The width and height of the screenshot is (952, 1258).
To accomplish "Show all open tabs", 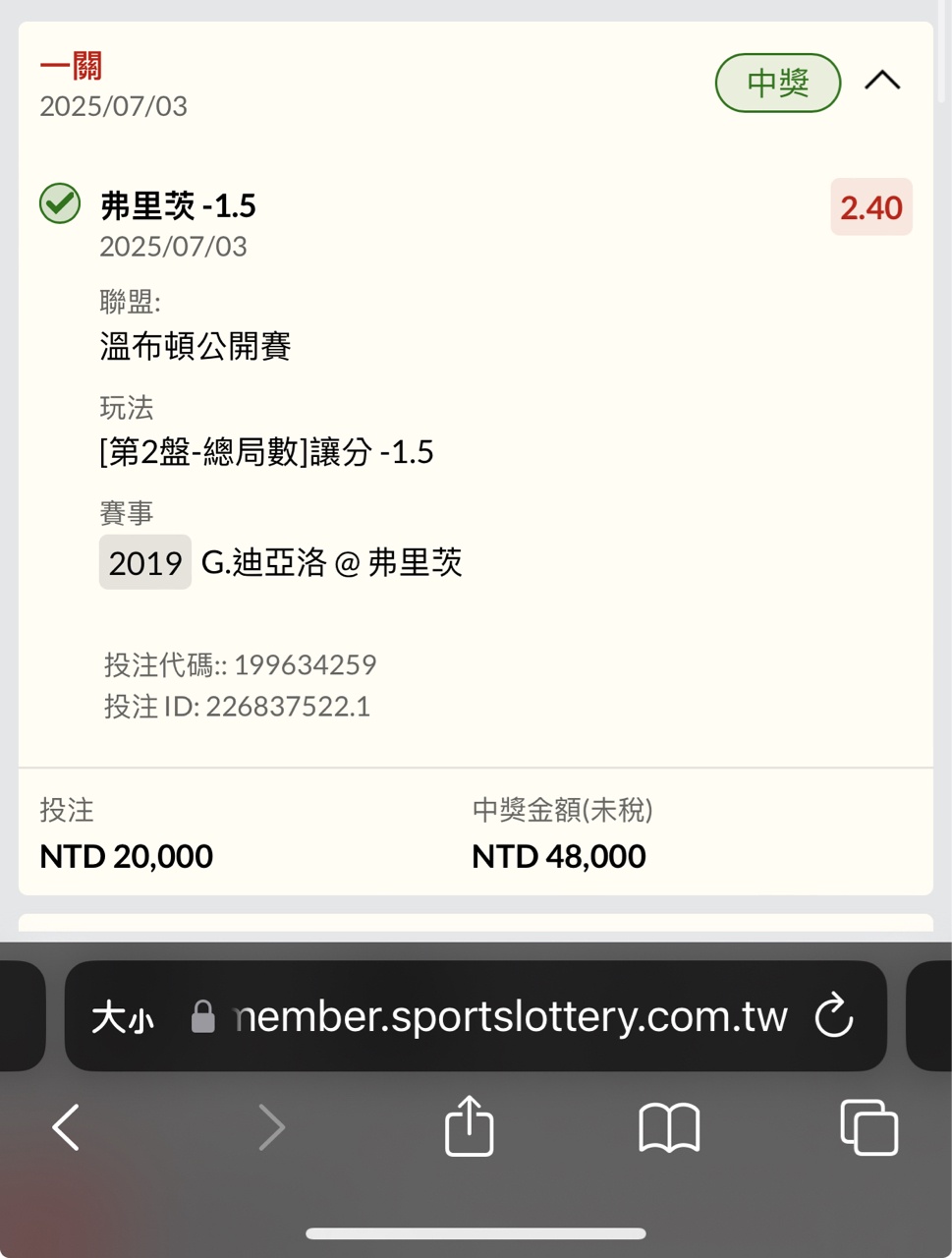I will (868, 1126).
